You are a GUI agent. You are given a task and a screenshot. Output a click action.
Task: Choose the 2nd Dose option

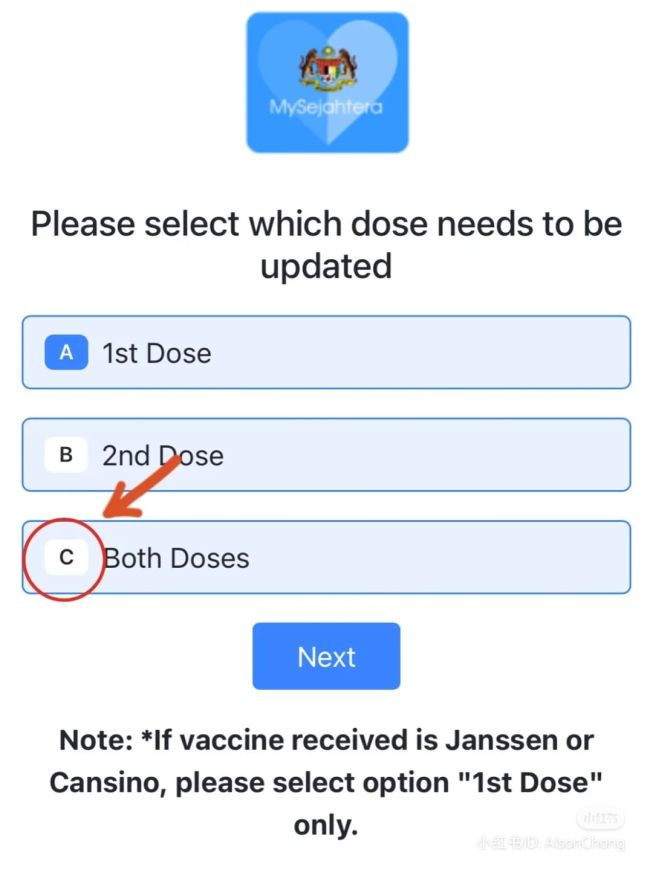coord(326,455)
